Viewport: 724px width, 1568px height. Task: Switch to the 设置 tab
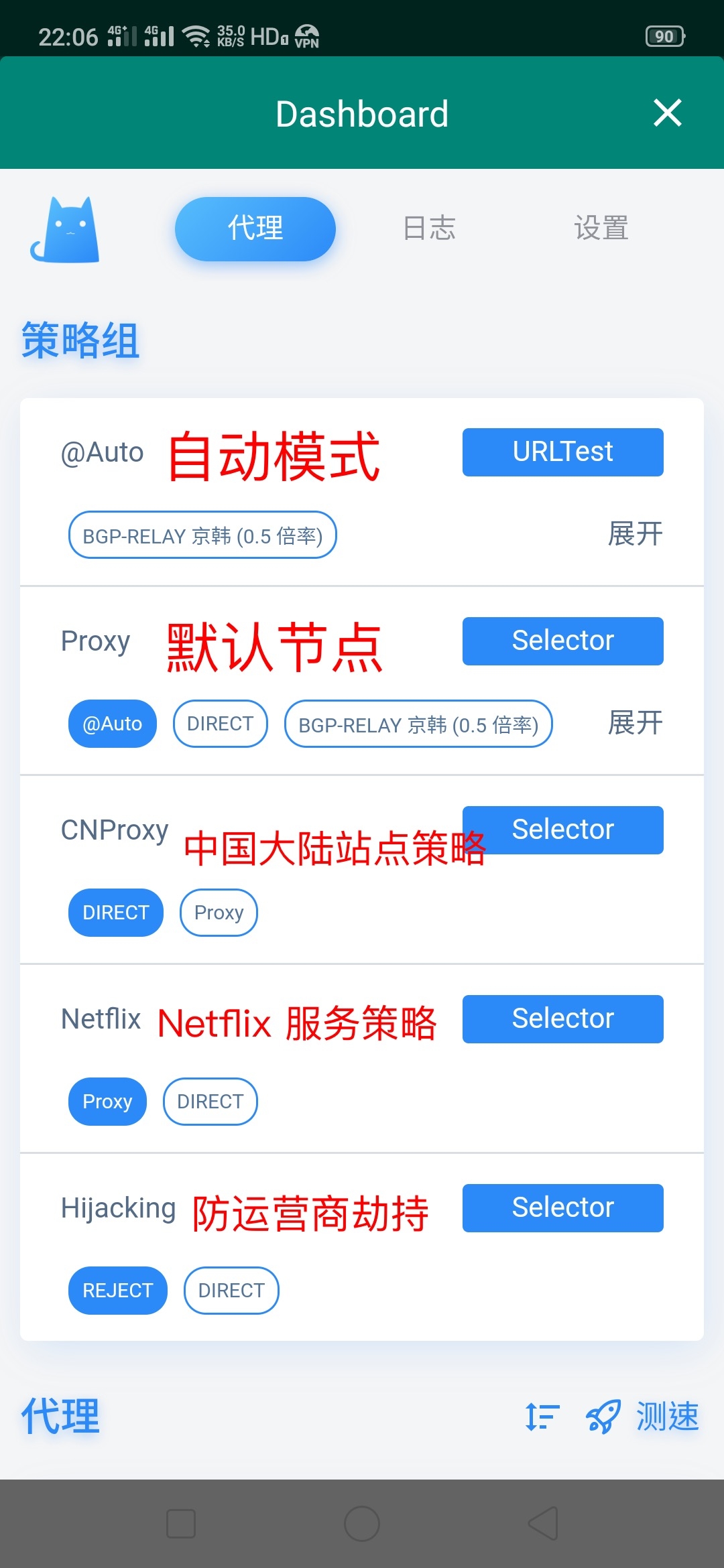click(601, 228)
